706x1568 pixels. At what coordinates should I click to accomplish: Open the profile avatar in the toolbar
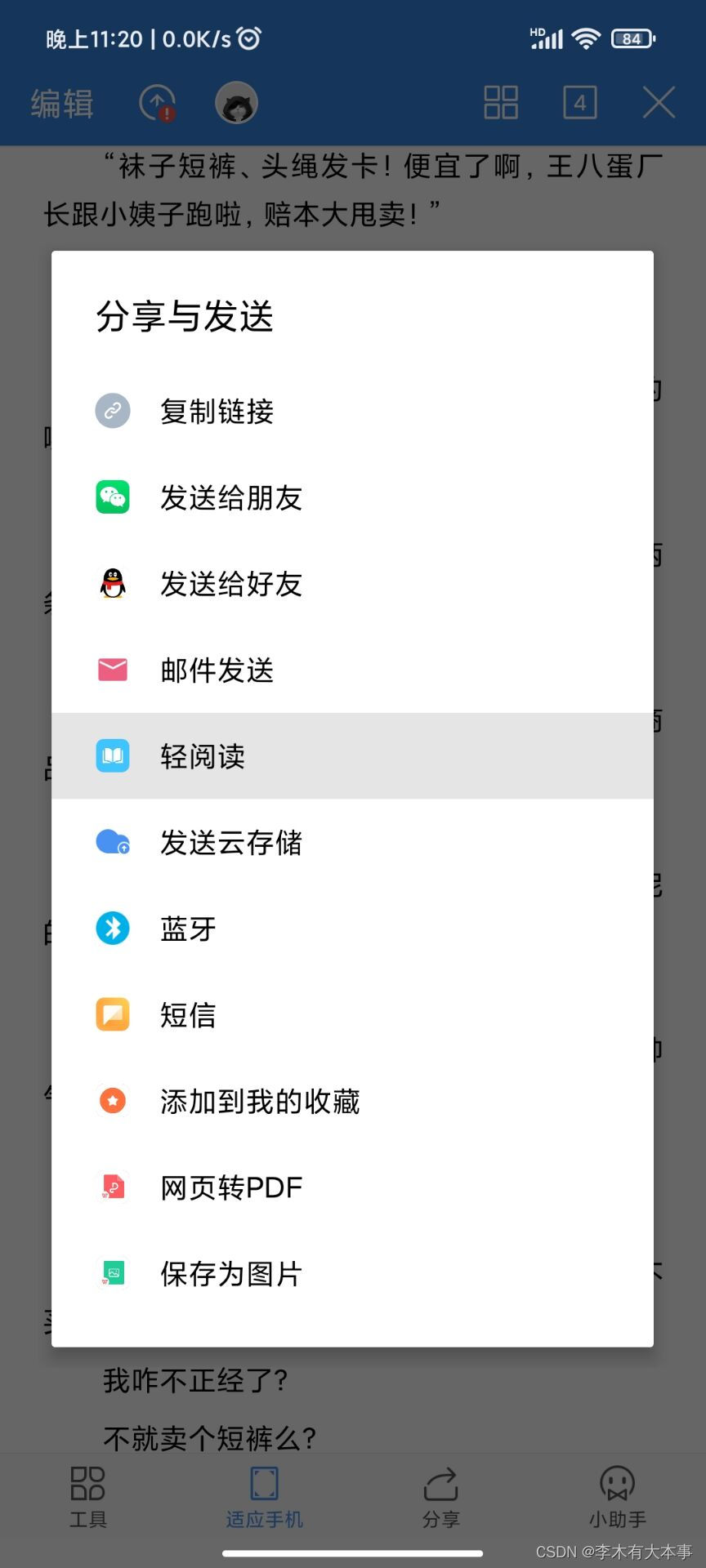[237, 104]
